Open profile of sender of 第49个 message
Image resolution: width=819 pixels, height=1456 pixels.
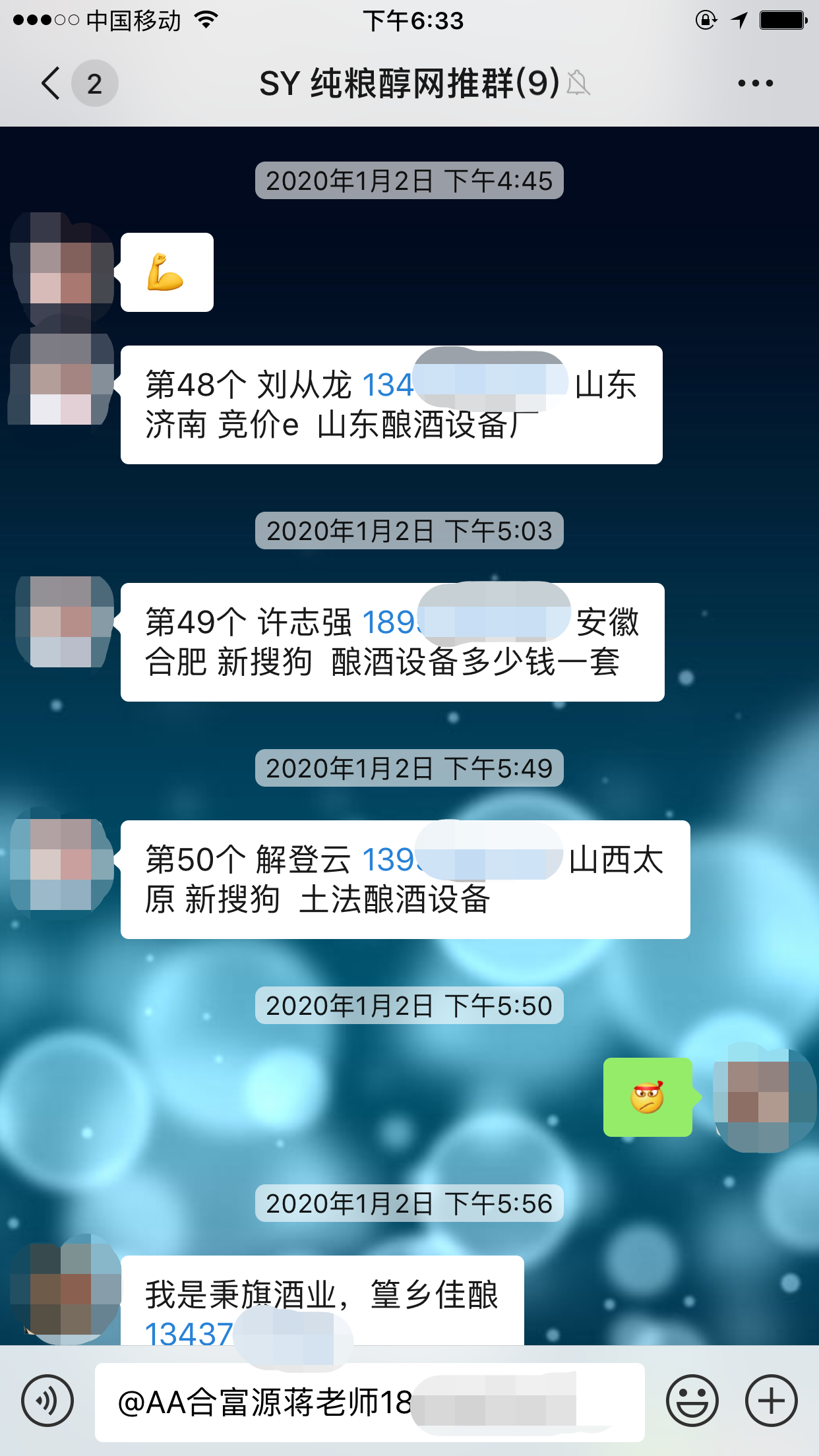[x=63, y=622]
